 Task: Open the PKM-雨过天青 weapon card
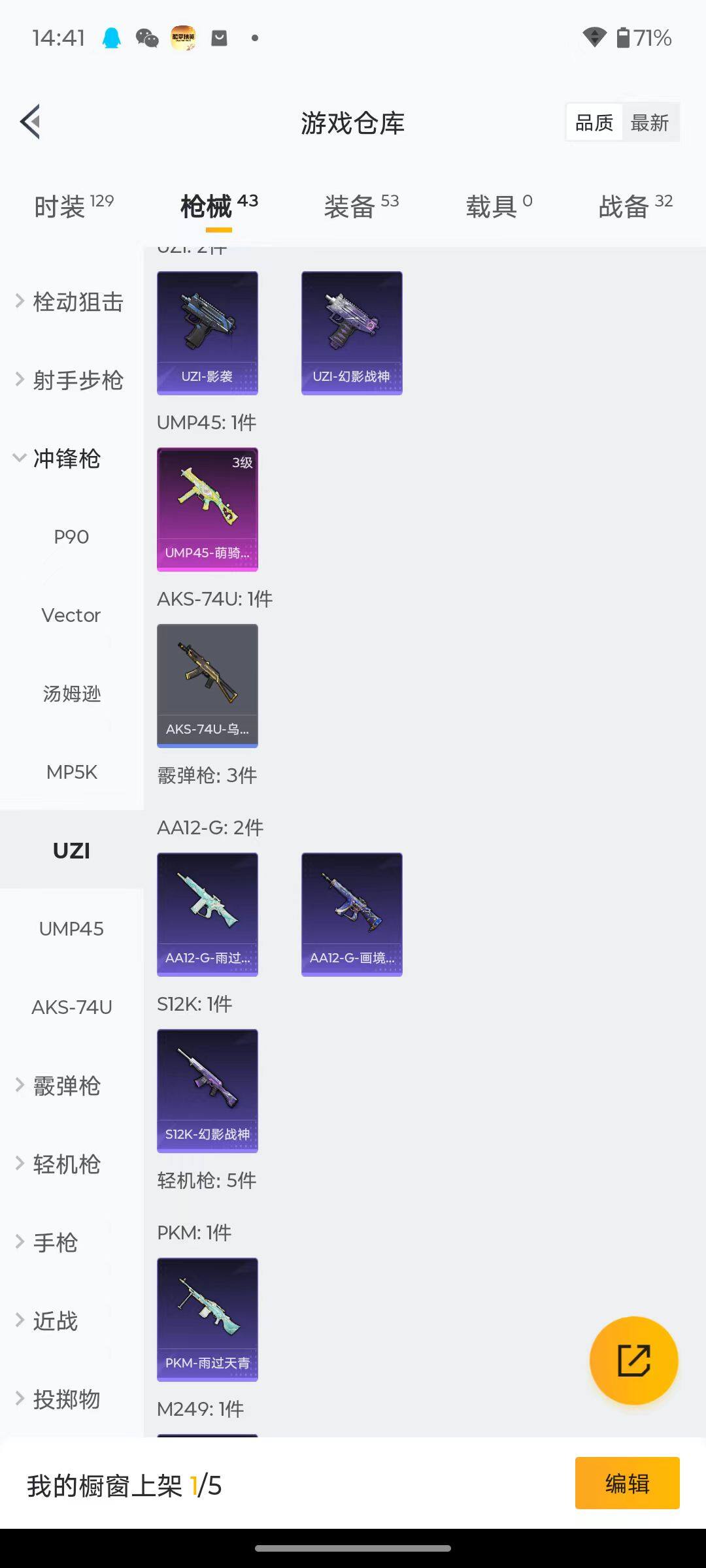click(207, 1320)
